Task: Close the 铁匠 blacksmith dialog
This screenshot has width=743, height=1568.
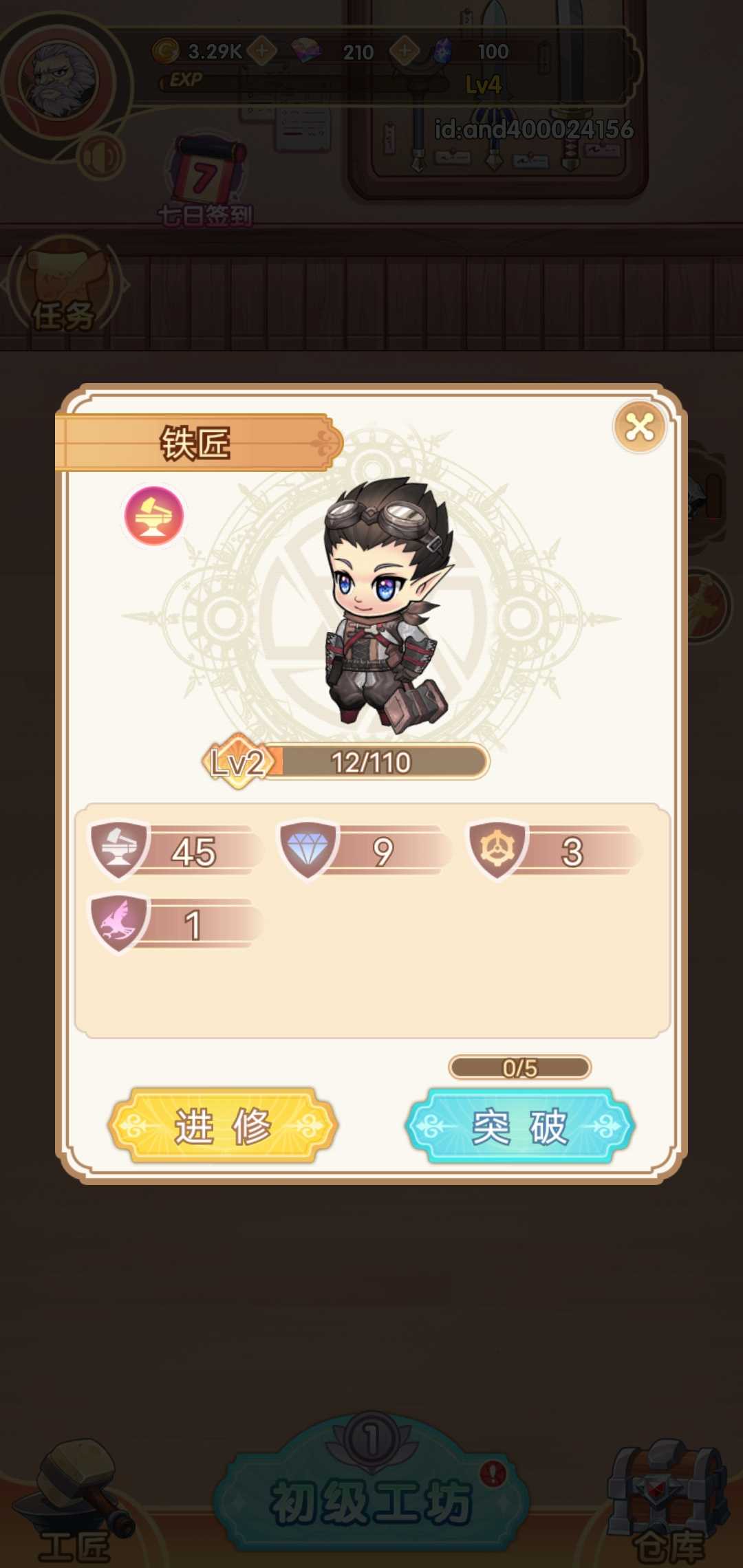Action: click(639, 428)
